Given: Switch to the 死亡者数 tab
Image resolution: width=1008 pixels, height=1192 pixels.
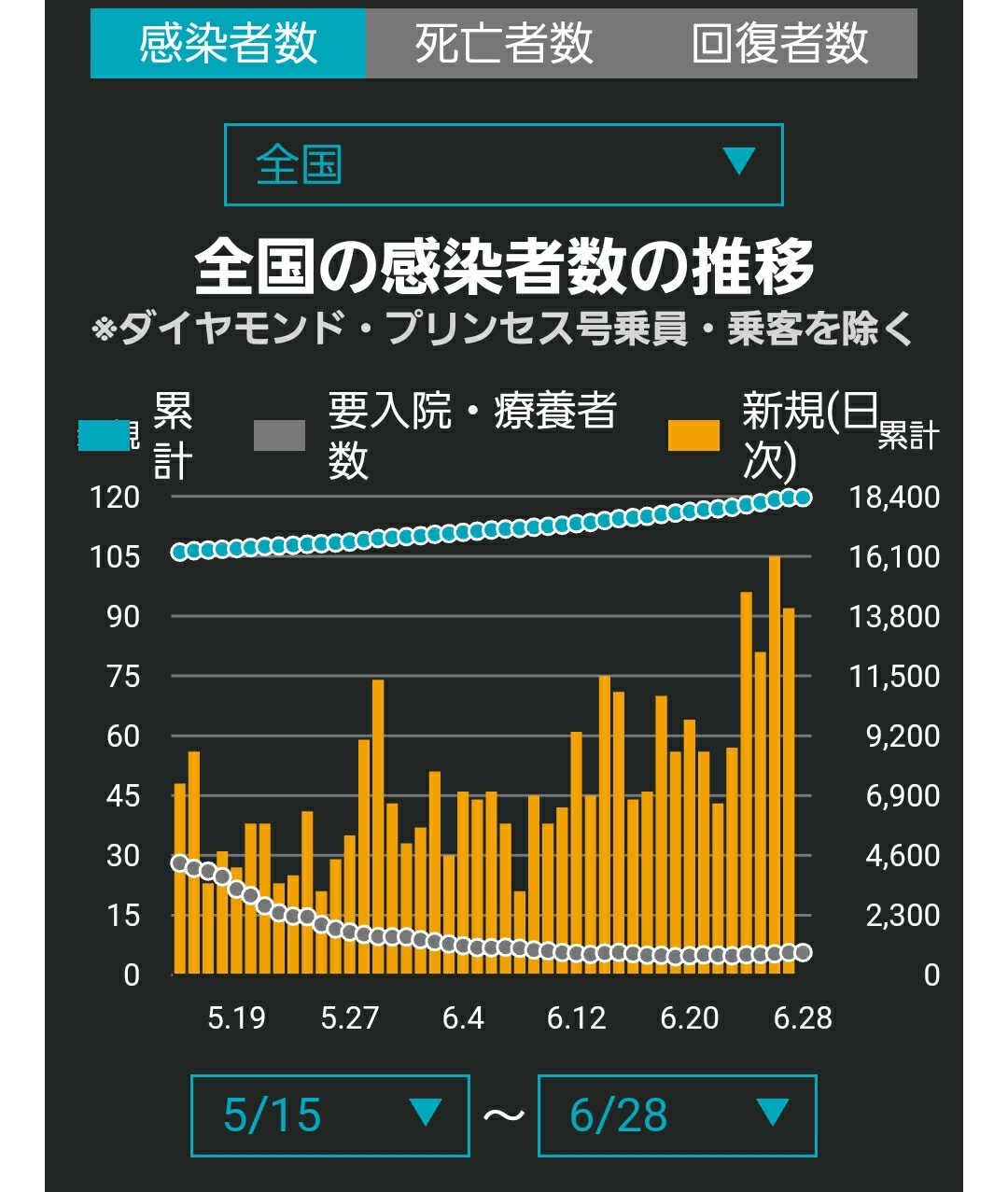Looking at the screenshot, I should [504, 43].
